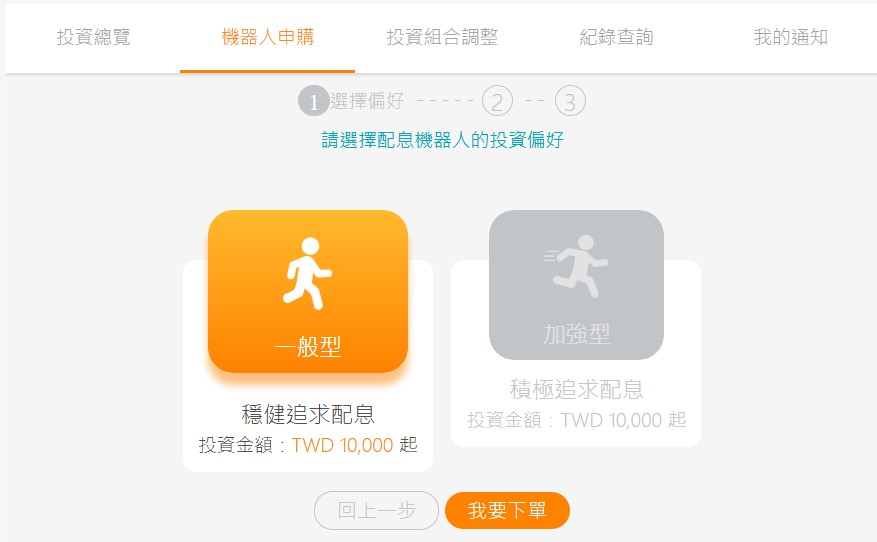This screenshot has height=542, width=877.
Task: Select the 一般型 investment preference card
Action: tap(308, 292)
